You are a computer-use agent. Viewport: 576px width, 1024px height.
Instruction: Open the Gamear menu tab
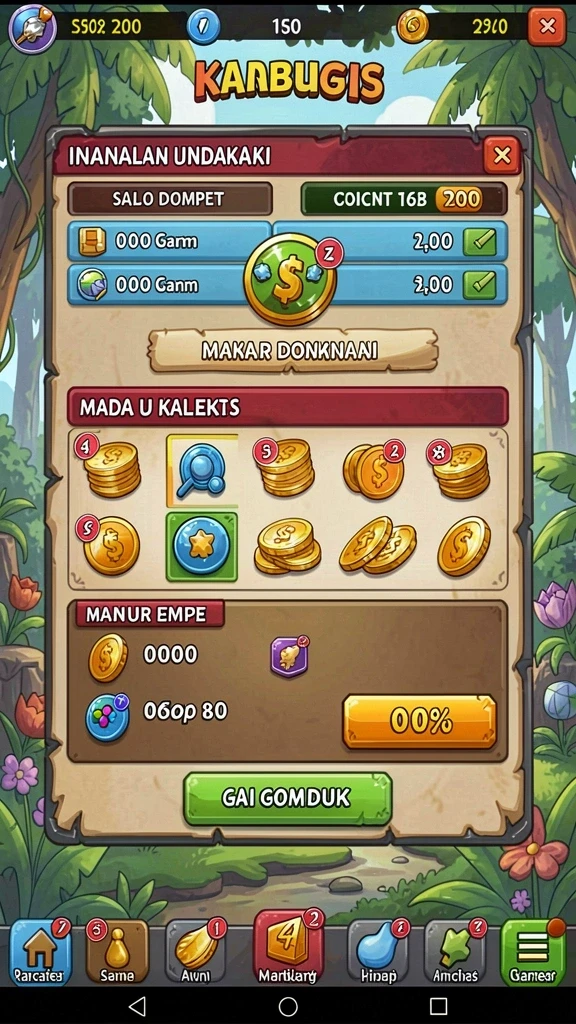(532, 953)
